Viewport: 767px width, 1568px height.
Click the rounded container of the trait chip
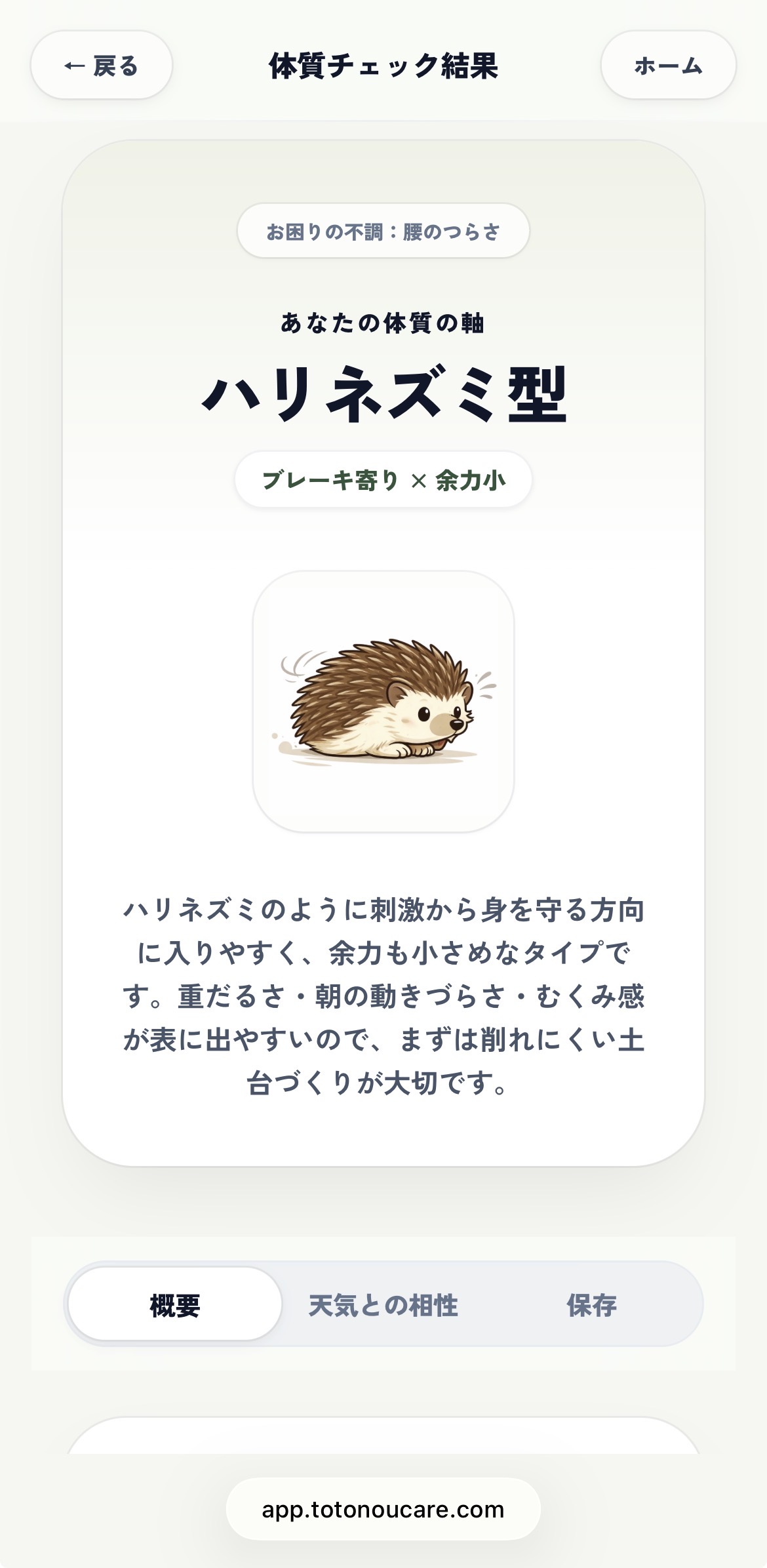(383, 479)
